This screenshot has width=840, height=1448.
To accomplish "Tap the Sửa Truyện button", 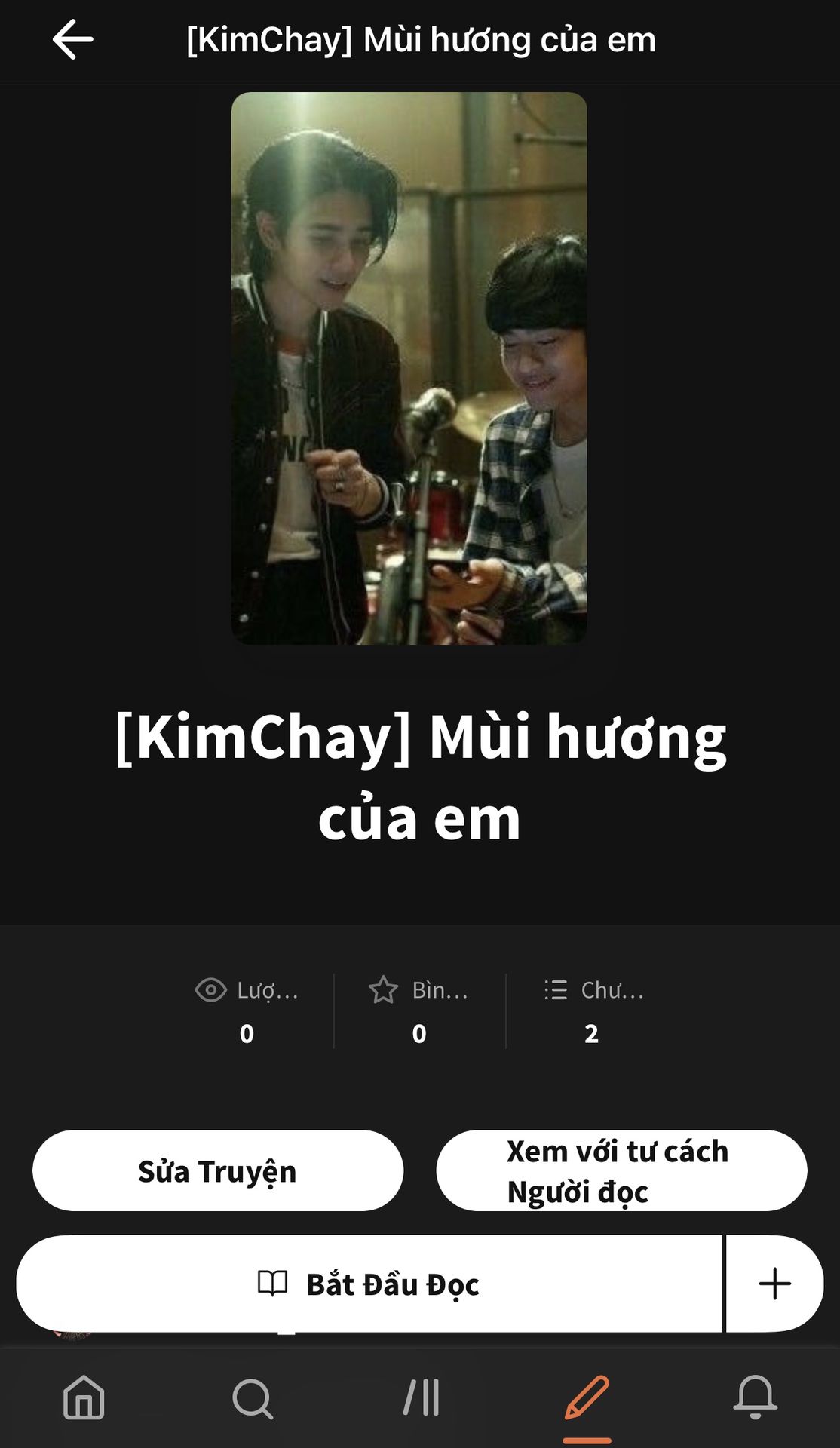I will (x=218, y=1170).
